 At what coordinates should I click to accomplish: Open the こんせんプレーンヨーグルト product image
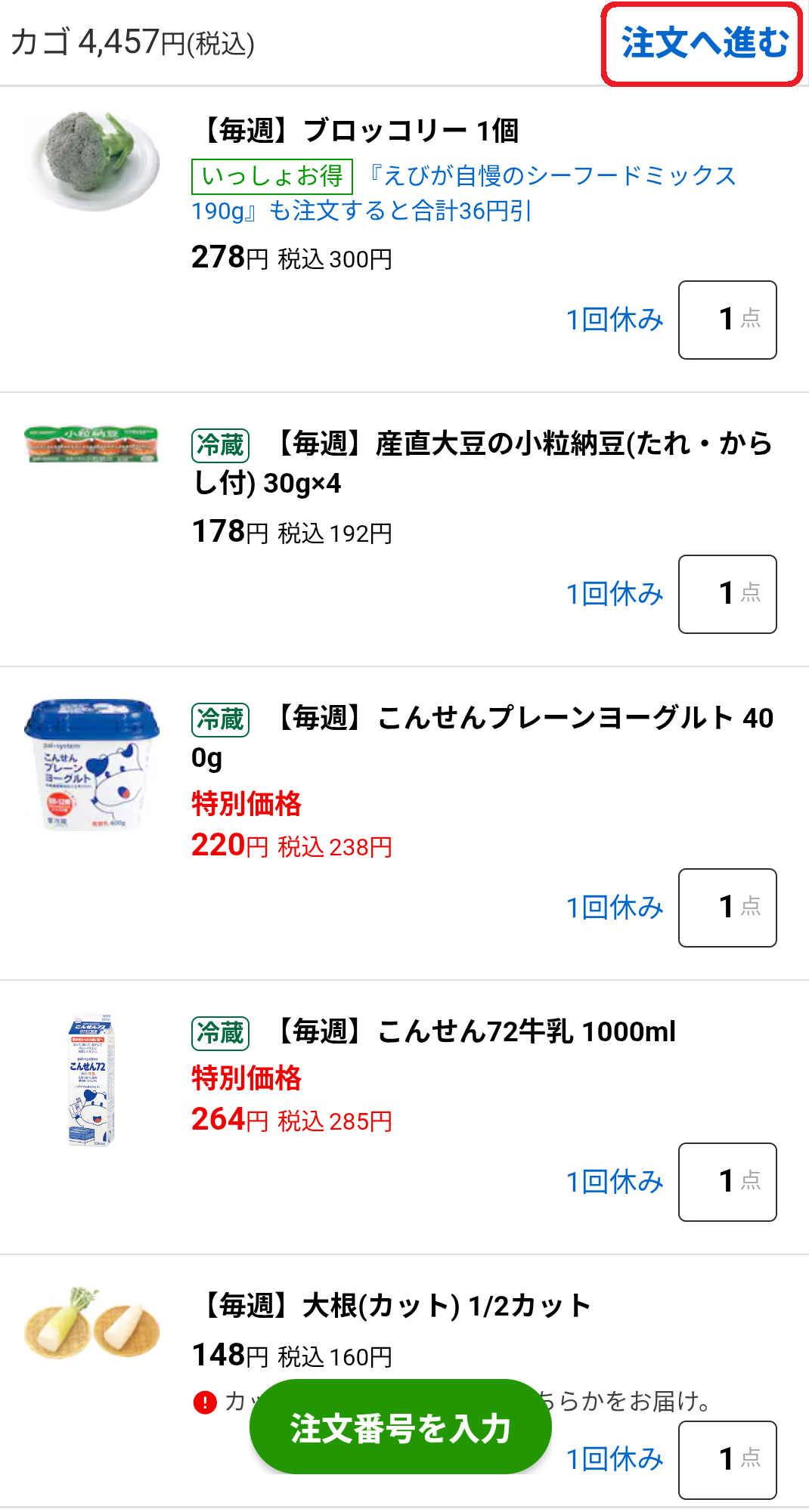(x=92, y=765)
